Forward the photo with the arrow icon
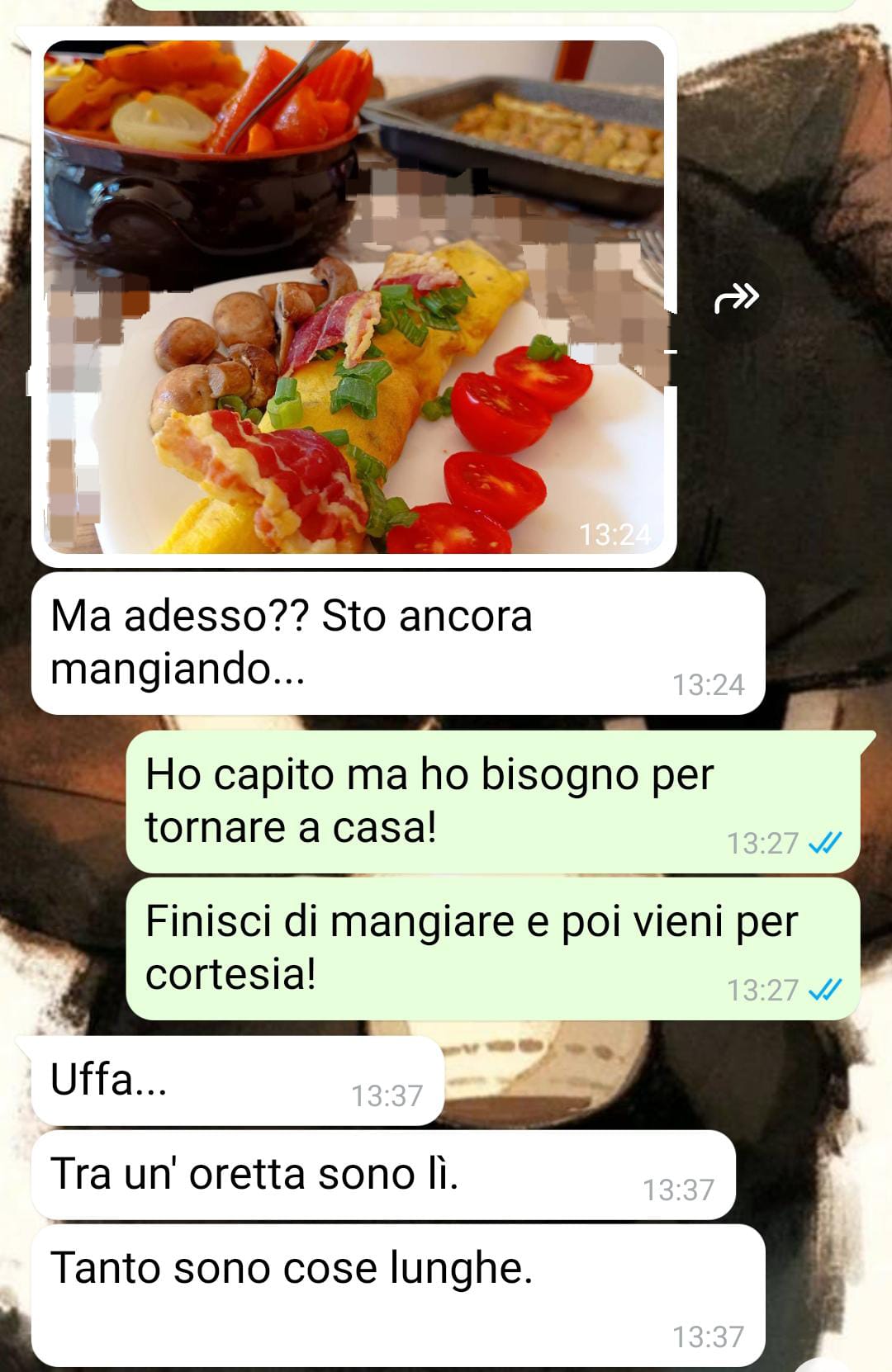892x1372 pixels. pyautogui.click(x=735, y=297)
